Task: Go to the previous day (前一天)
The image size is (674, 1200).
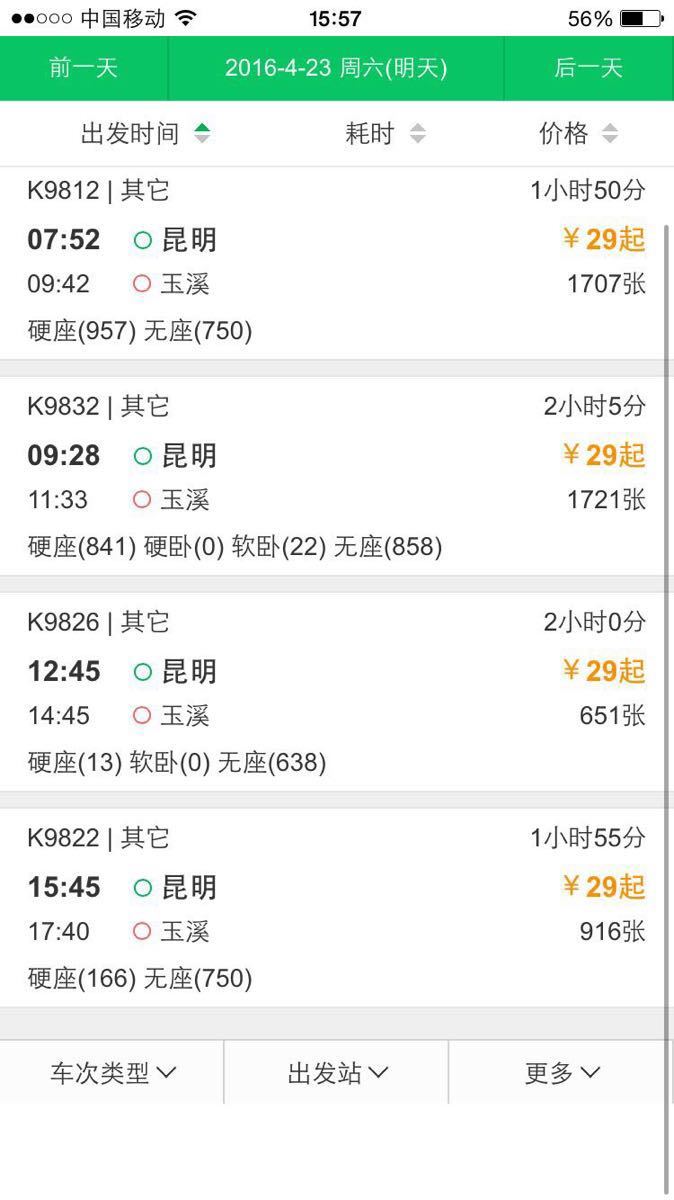Action: coord(84,68)
